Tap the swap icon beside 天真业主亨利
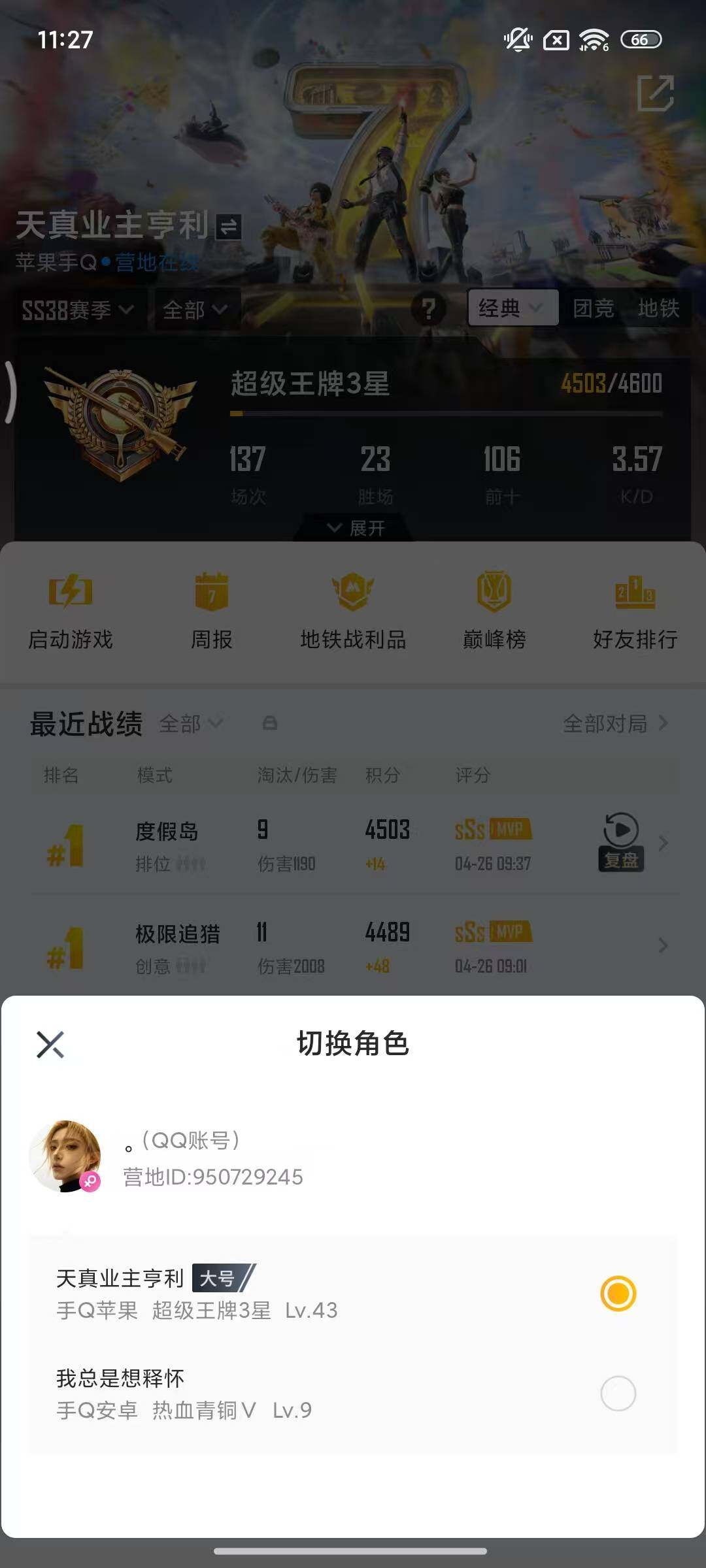Image resolution: width=706 pixels, height=1568 pixels. tap(229, 228)
